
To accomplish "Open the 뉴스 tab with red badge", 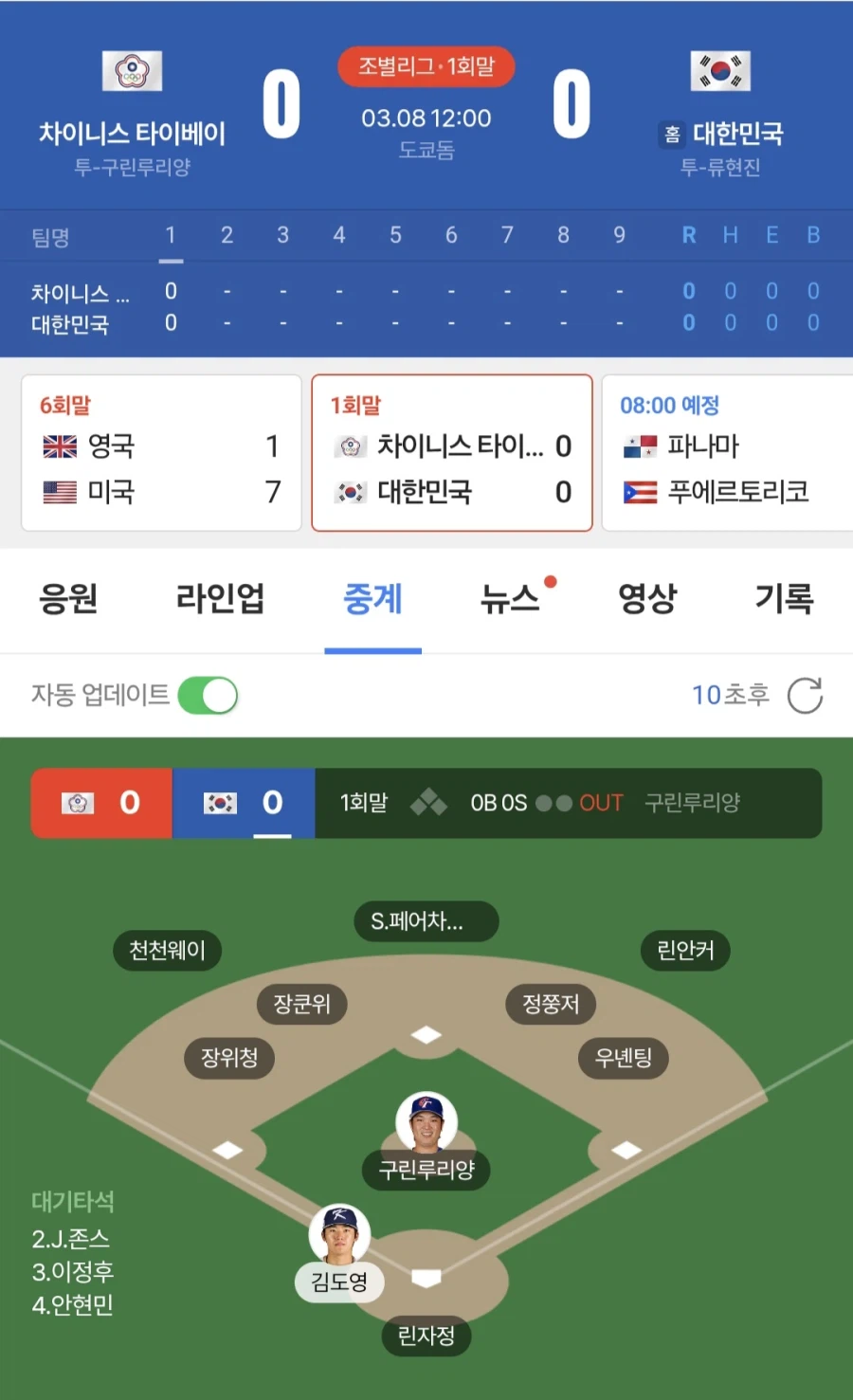I will pyautogui.click(x=509, y=599).
